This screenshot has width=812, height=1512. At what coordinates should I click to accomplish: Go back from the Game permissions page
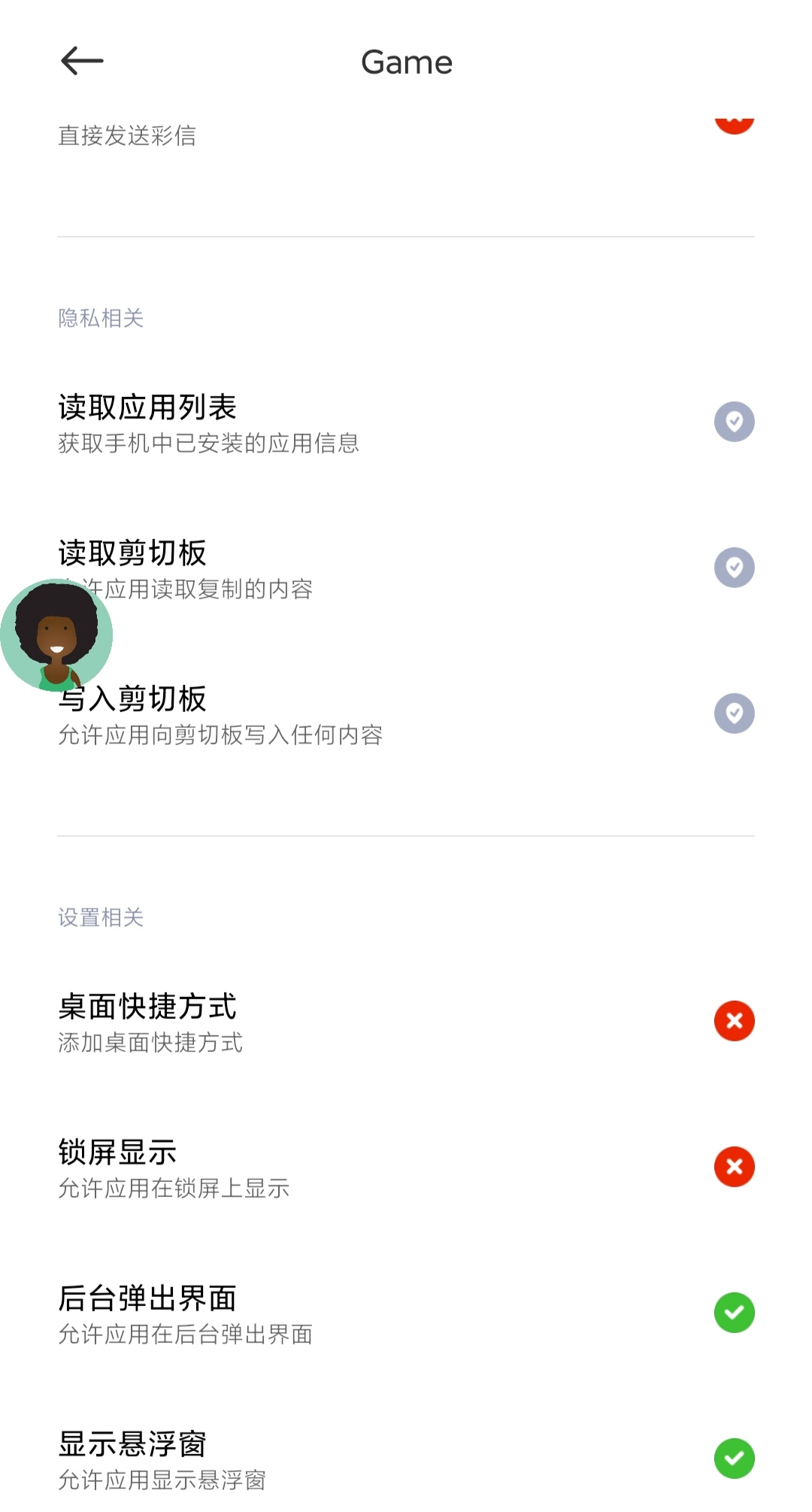pos(82,62)
